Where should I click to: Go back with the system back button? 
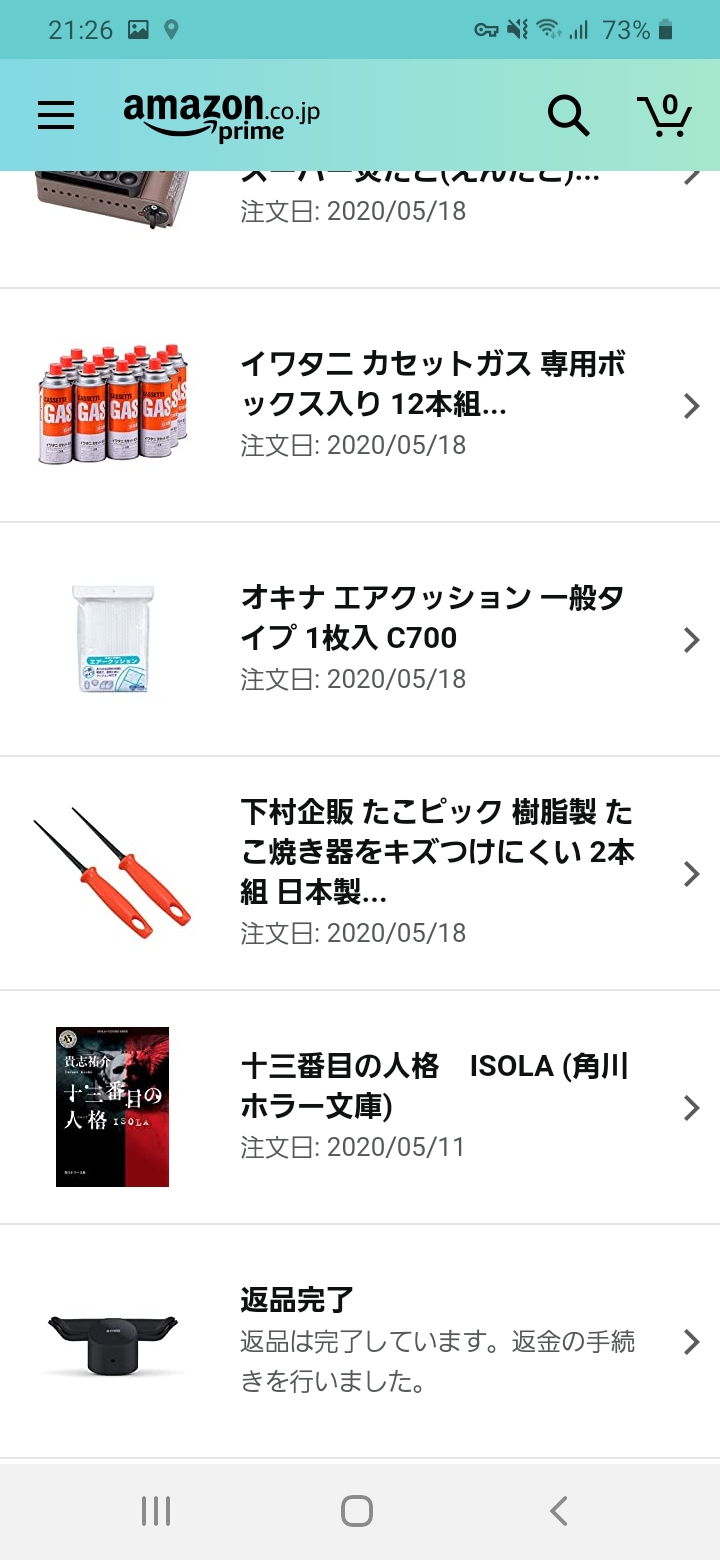tap(558, 1510)
